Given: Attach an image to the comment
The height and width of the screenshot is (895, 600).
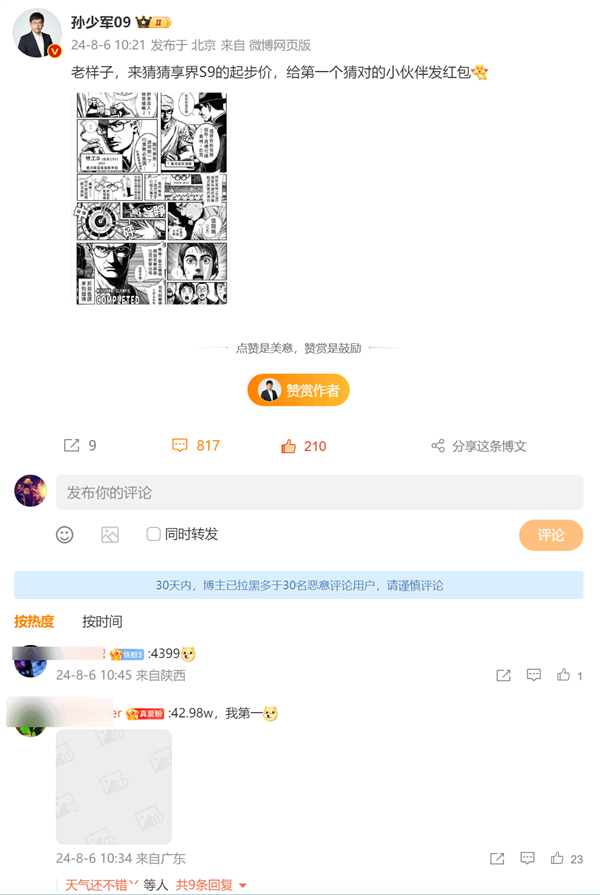Looking at the screenshot, I should point(110,535).
